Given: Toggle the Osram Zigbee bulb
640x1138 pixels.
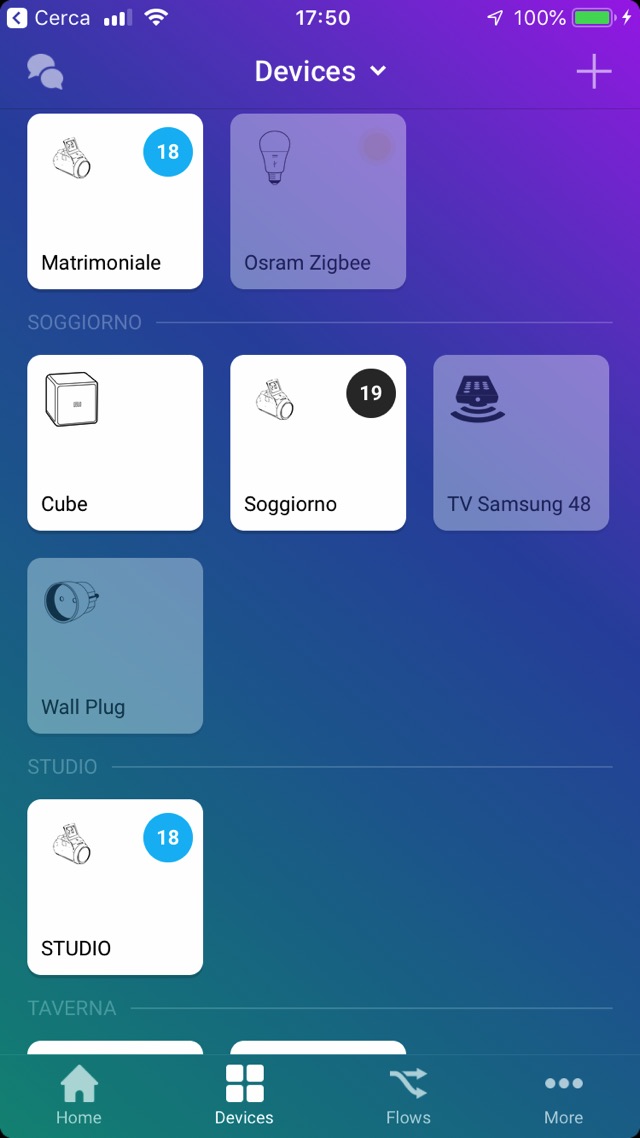Looking at the screenshot, I should [318, 202].
